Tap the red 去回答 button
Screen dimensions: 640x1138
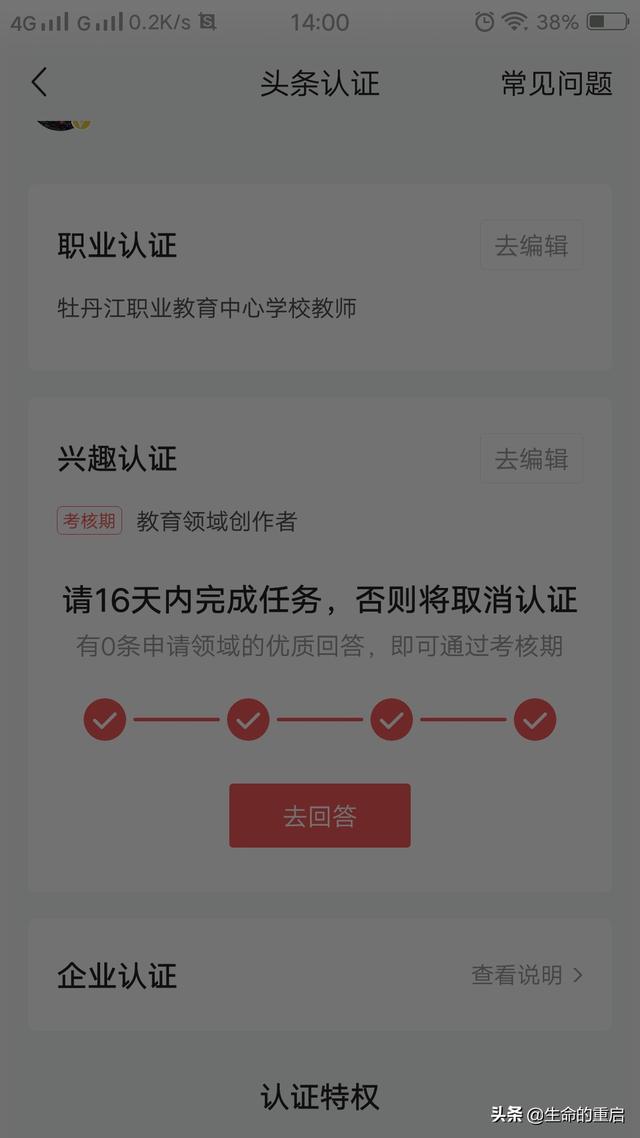pos(320,816)
